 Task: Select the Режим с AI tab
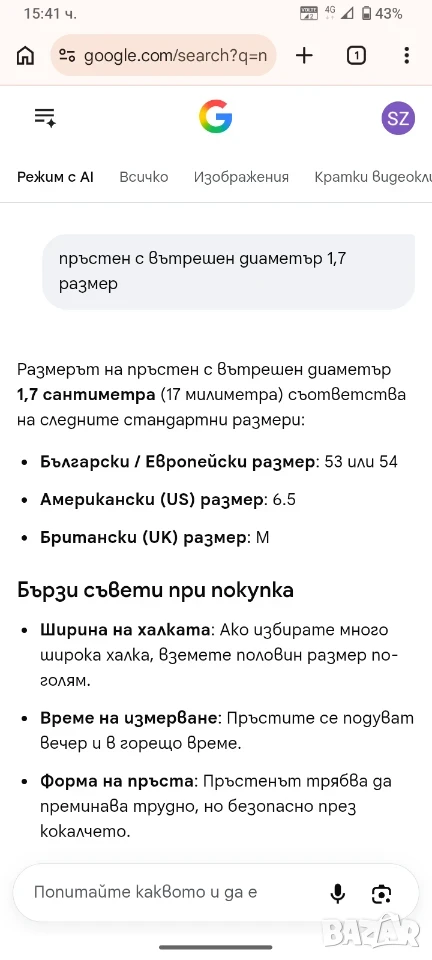click(x=55, y=178)
